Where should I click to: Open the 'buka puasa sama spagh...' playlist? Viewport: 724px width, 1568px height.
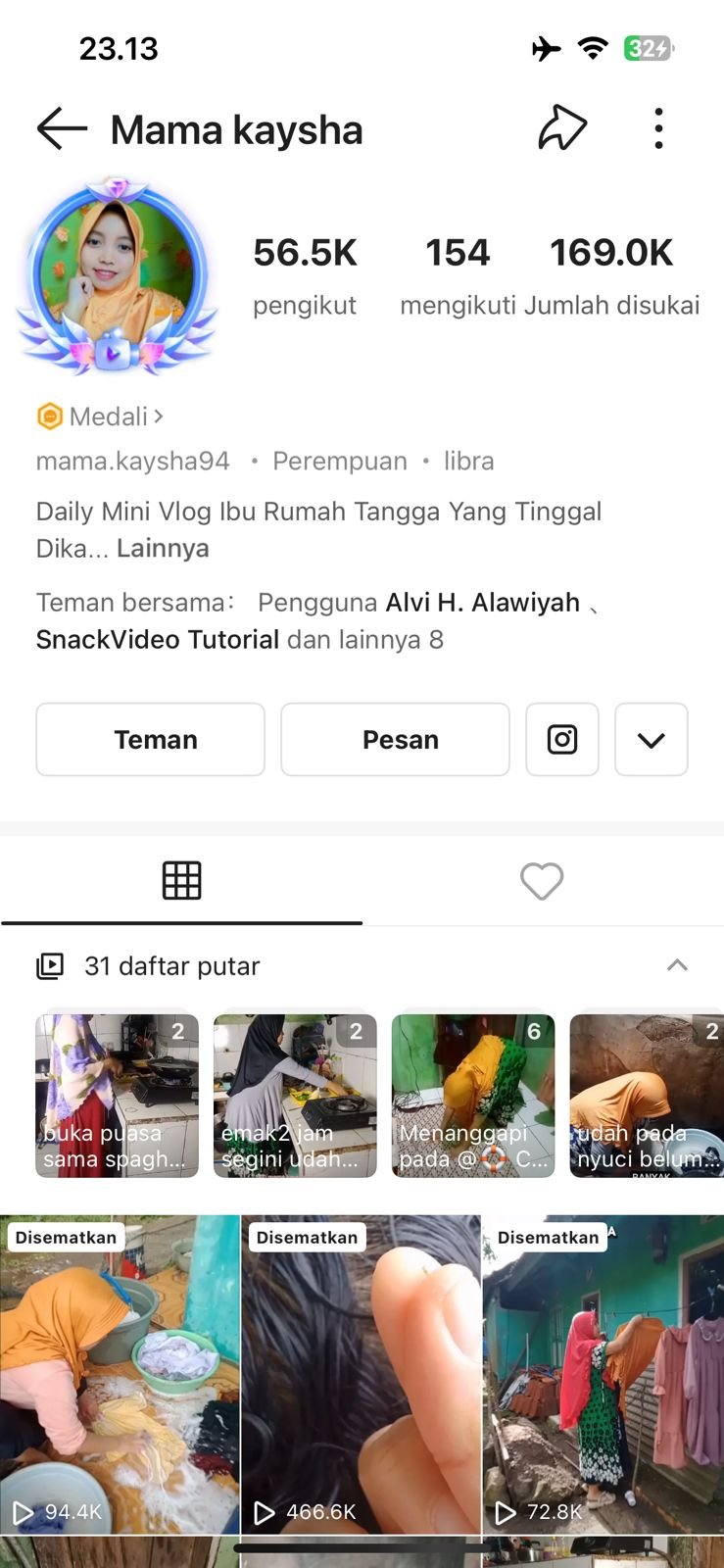click(117, 1096)
